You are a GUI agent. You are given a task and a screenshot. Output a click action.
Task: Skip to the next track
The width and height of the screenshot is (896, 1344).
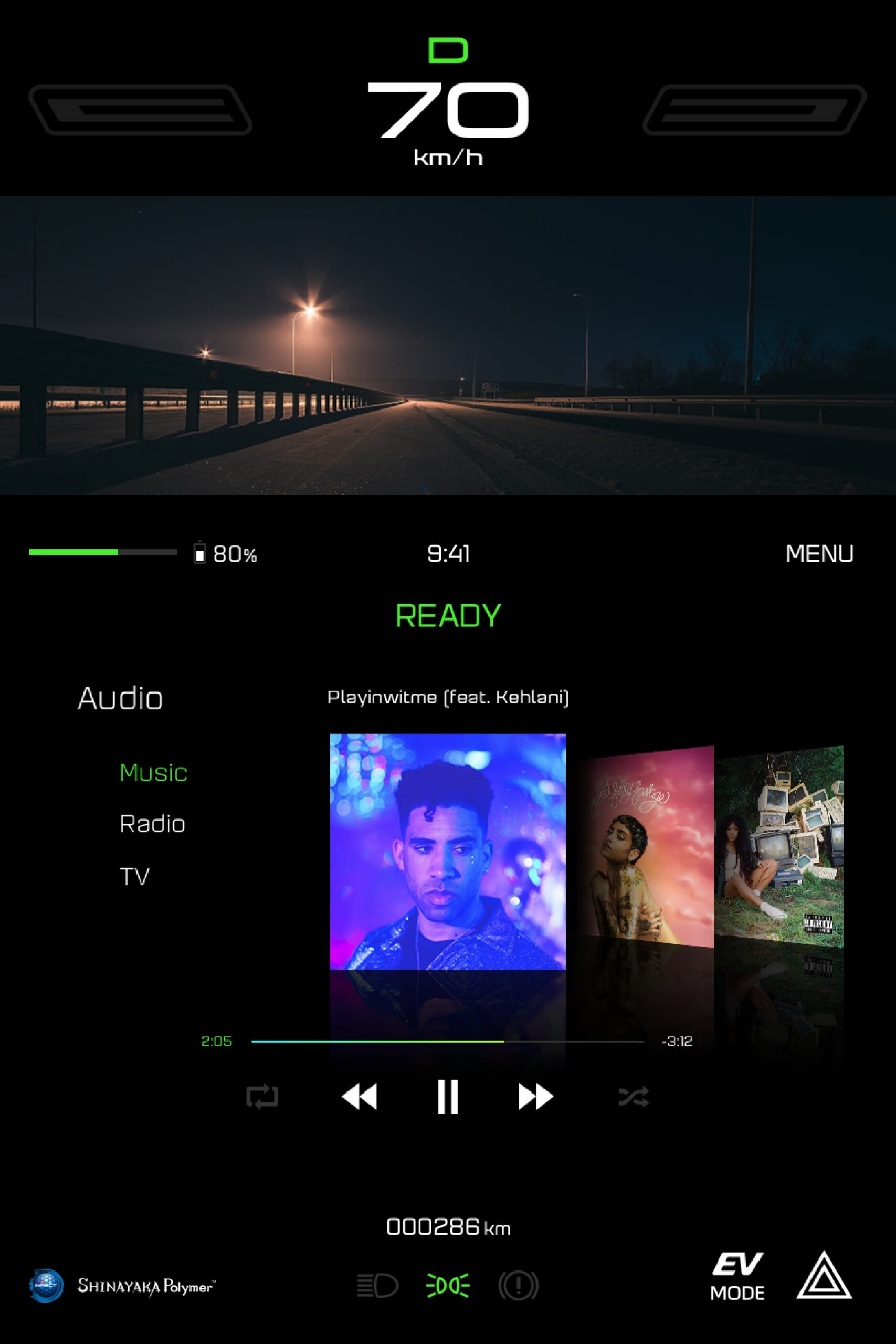(x=535, y=1097)
